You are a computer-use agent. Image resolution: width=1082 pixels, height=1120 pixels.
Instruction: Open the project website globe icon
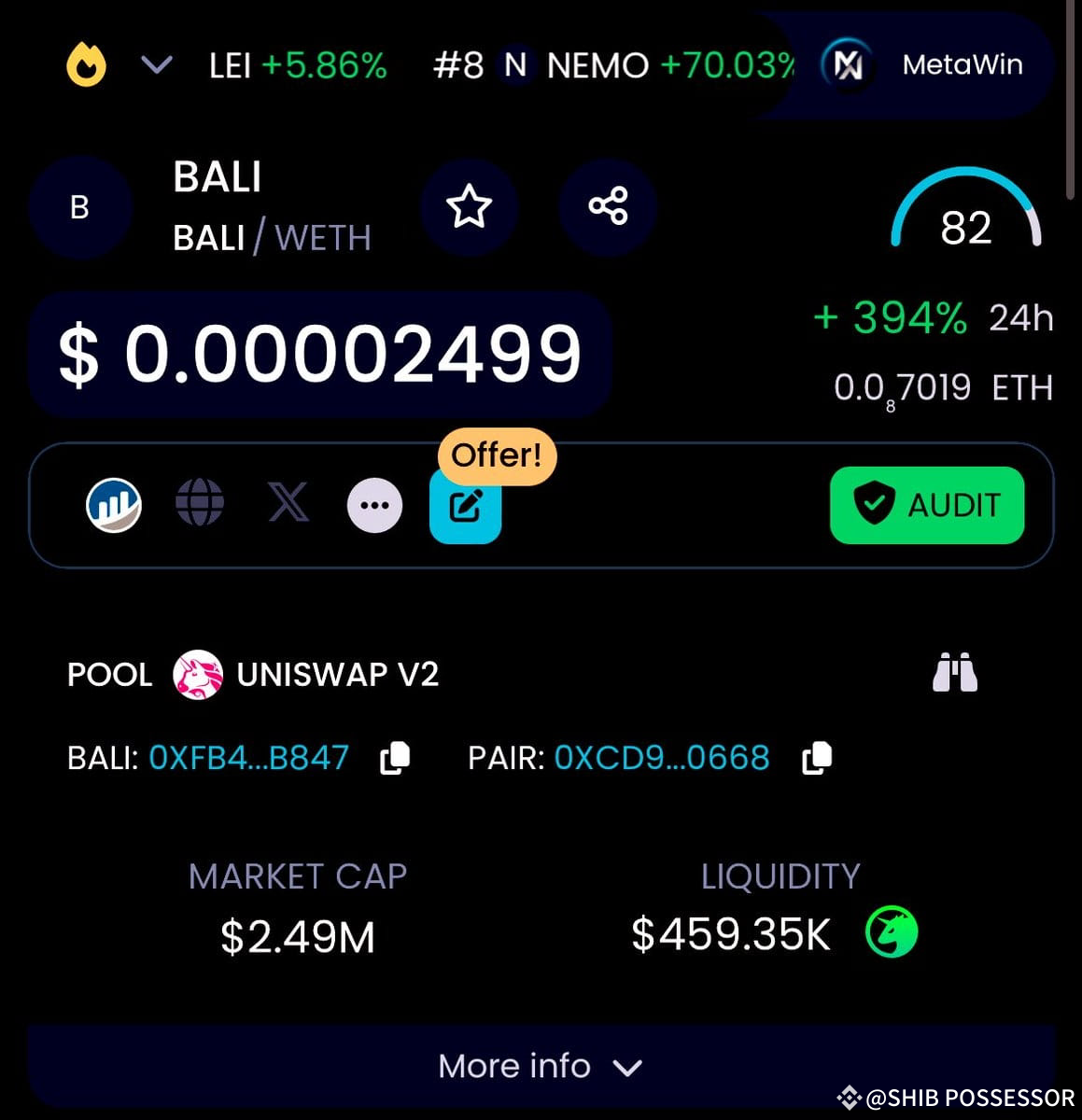[x=199, y=505]
